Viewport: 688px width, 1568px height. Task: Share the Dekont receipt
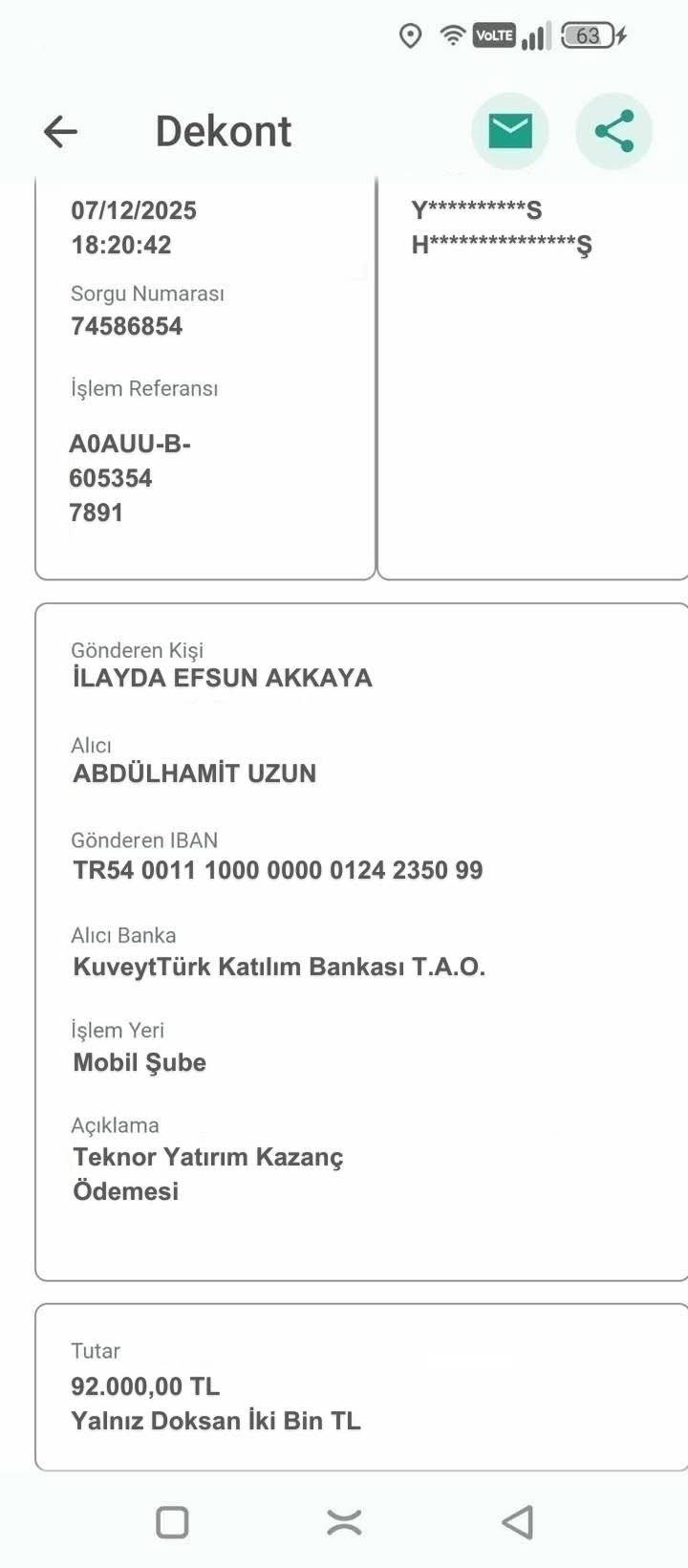pyautogui.click(x=613, y=131)
